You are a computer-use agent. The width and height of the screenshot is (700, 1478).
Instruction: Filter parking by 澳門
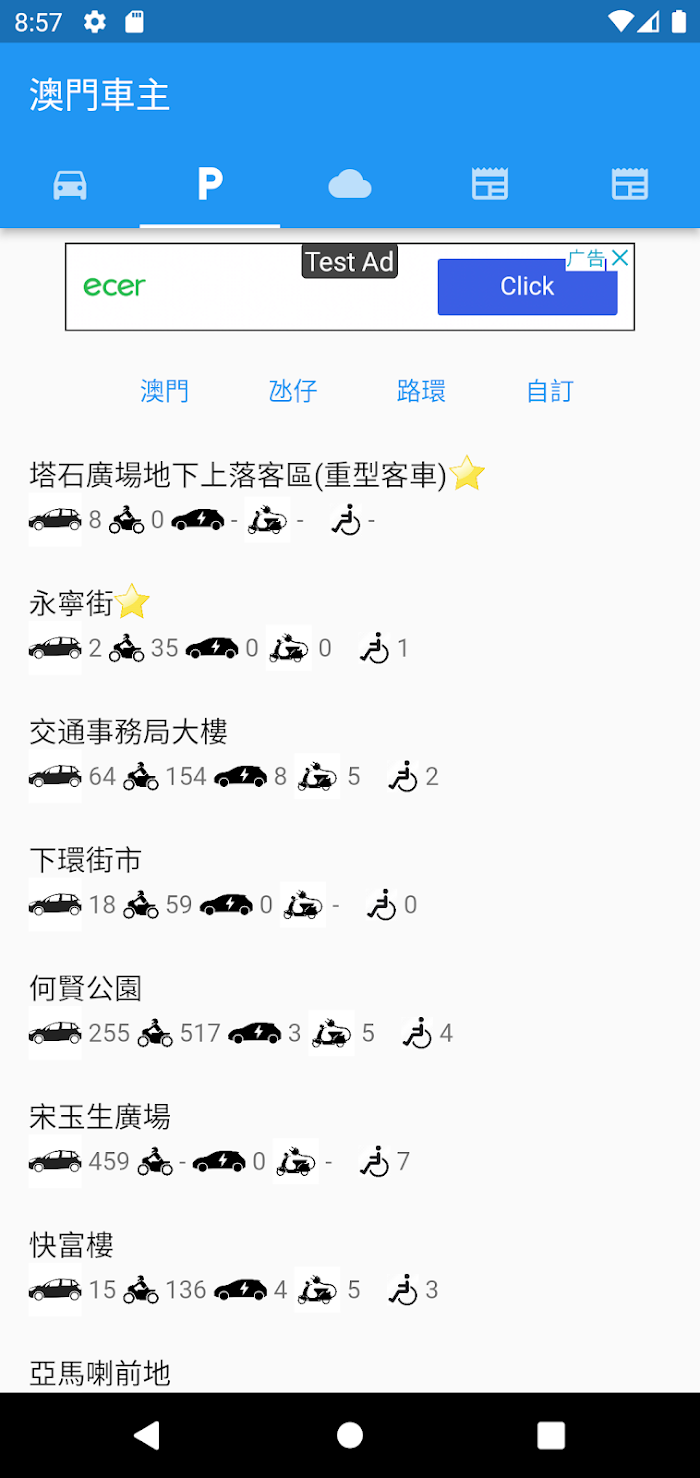pos(165,391)
